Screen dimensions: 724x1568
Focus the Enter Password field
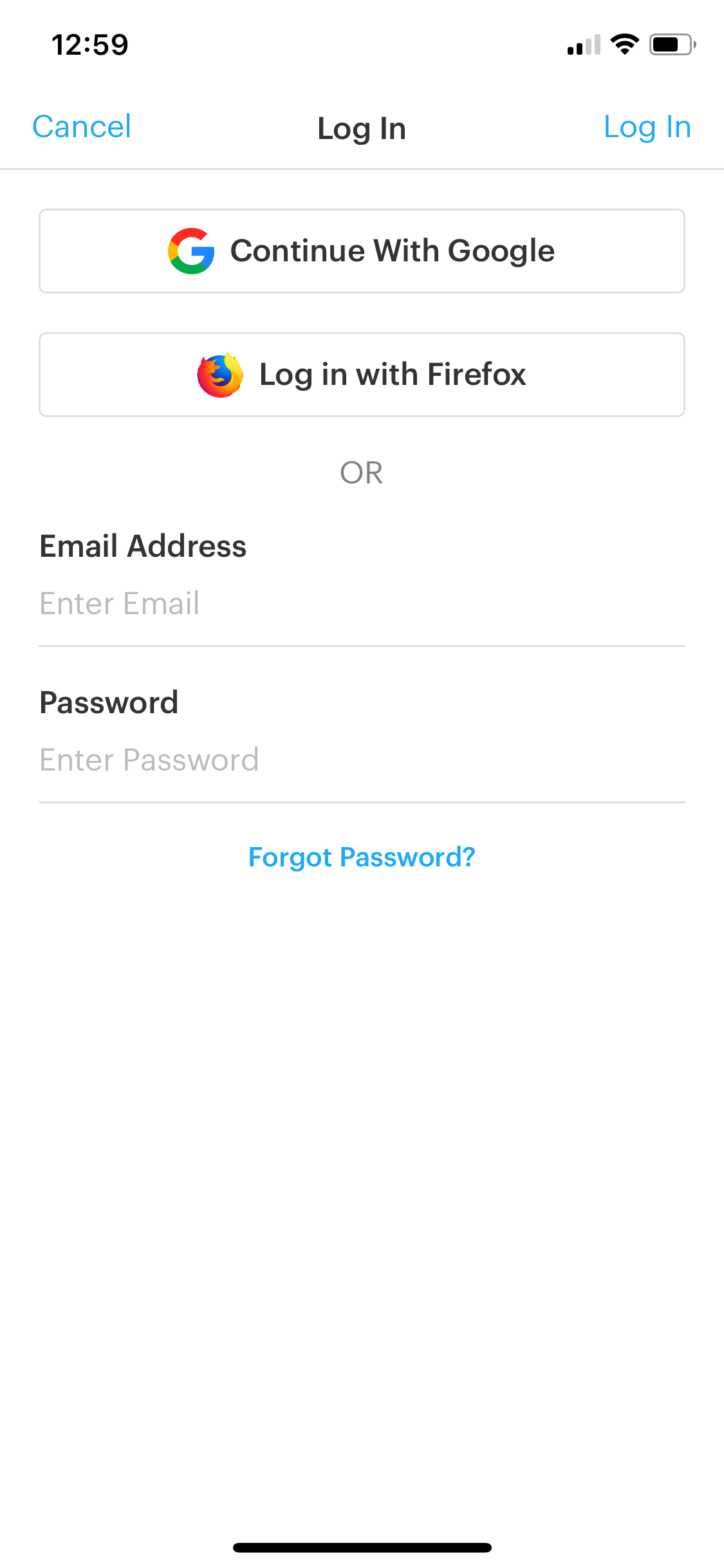coord(362,760)
